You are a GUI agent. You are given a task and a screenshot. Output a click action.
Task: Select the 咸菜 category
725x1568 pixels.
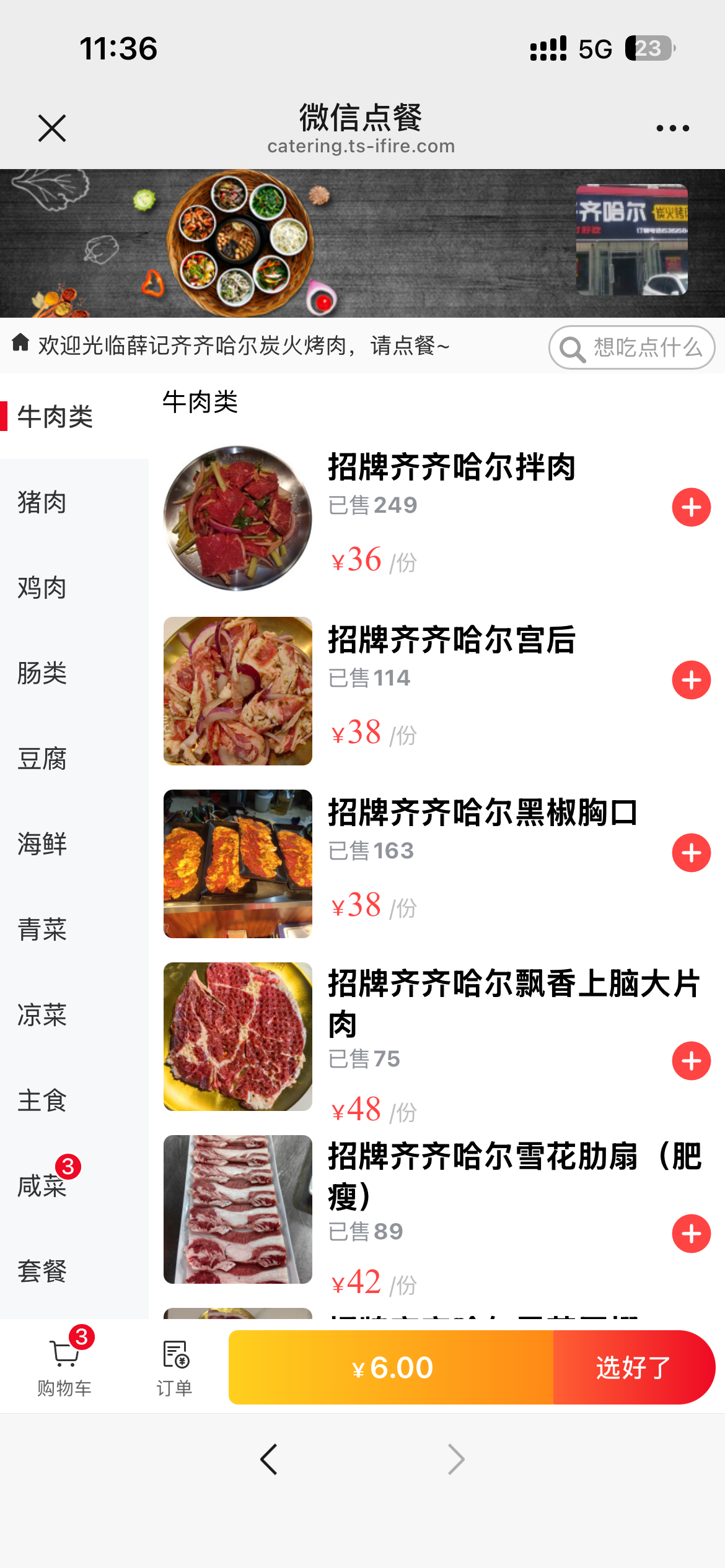click(42, 1186)
